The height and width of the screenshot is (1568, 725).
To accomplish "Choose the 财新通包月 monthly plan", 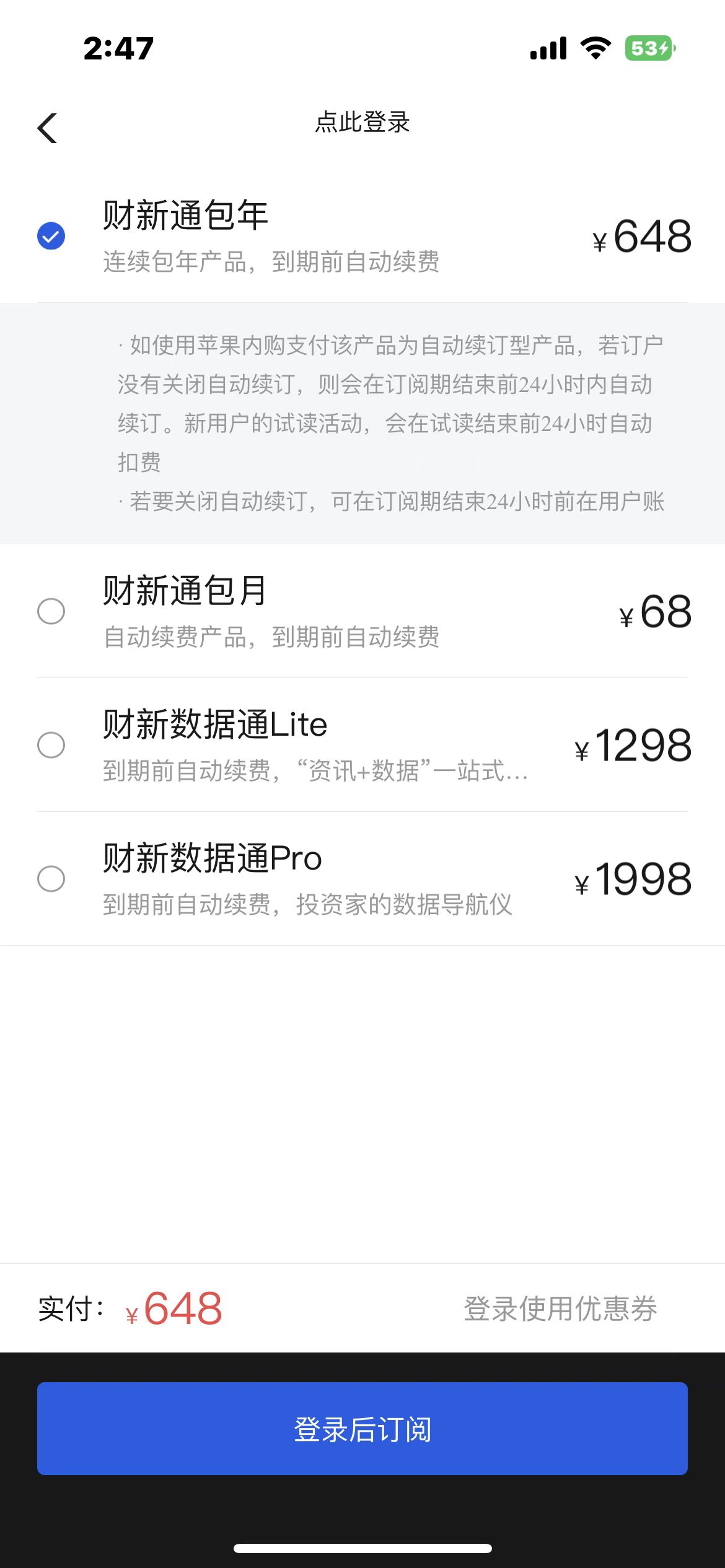I will click(x=51, y=611).
